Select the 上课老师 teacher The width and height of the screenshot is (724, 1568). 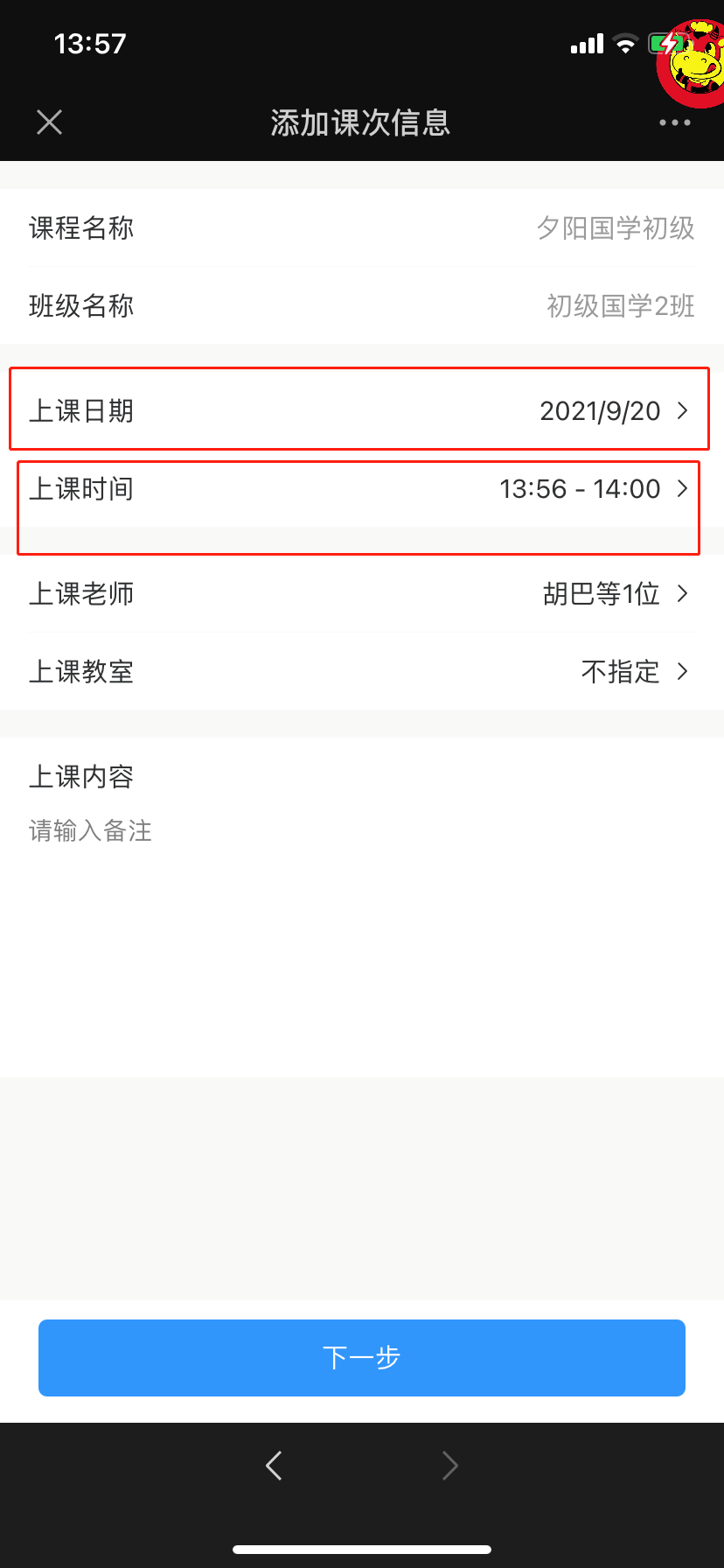point(362,593)
